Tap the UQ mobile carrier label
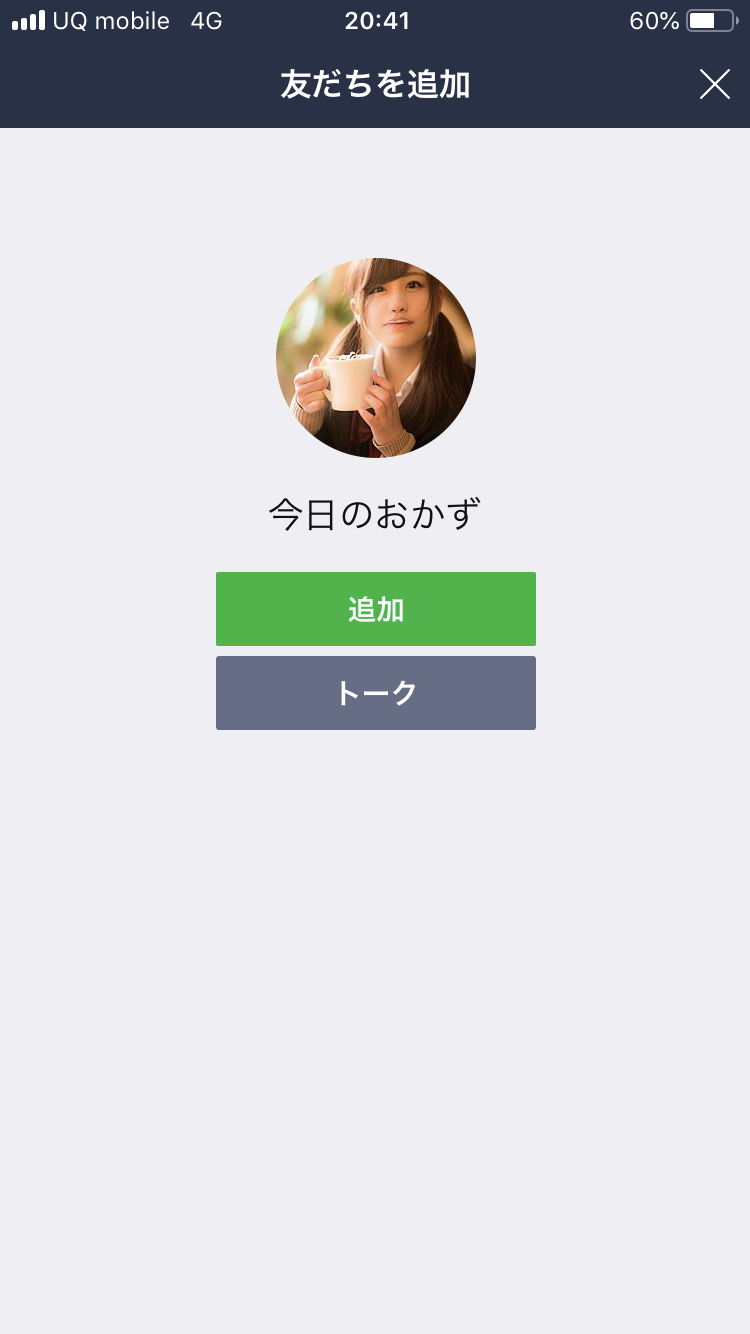Viewport: 750px width, 1334px height. pyautogui.click(x=110, y=20)
